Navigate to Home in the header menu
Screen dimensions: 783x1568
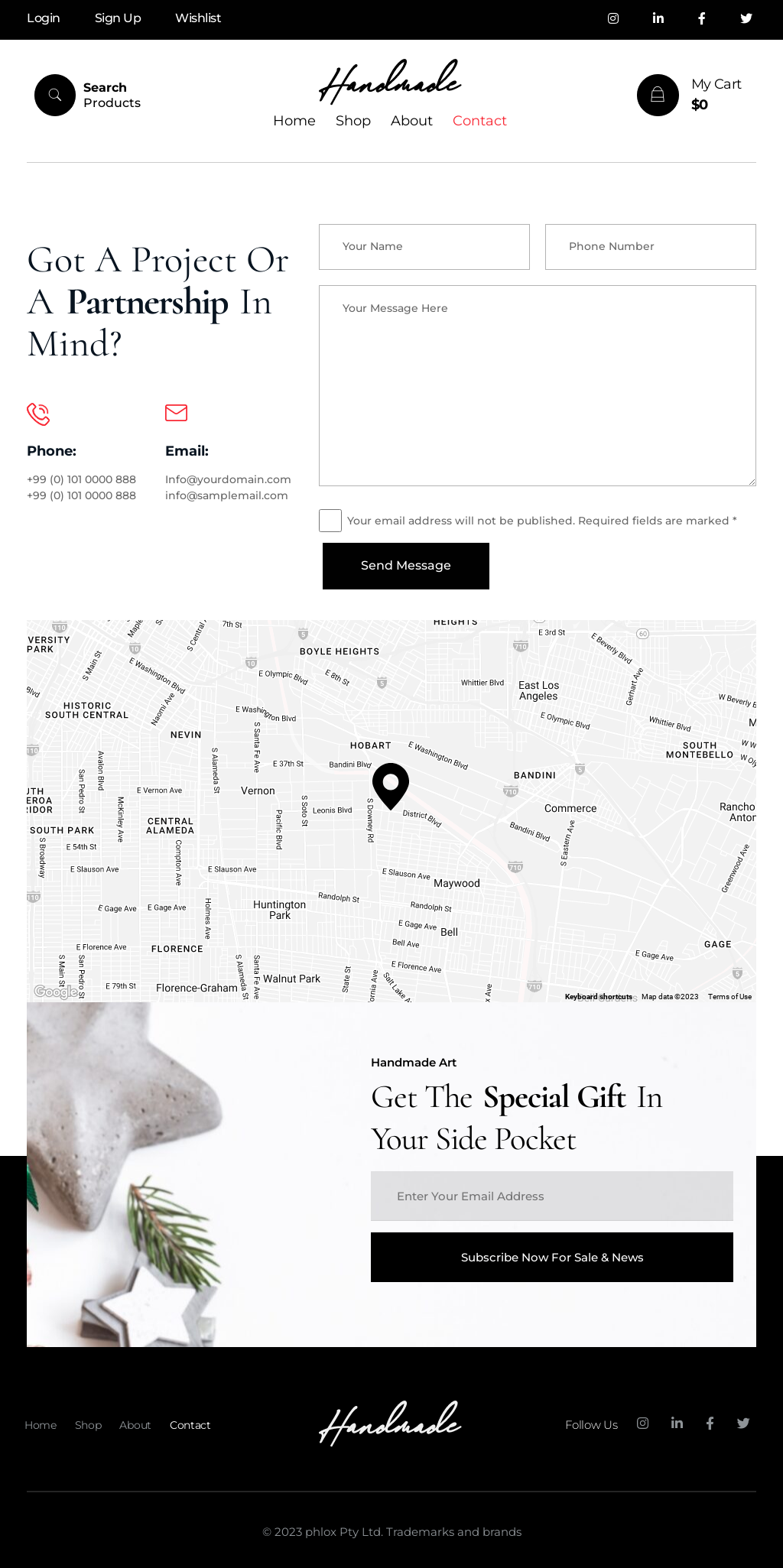tap(294, 121)
